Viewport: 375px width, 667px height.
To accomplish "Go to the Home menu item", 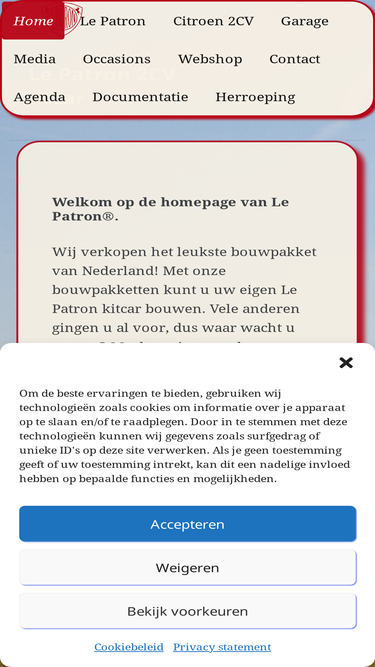I will pyautogui.click(x=33, y=21).
